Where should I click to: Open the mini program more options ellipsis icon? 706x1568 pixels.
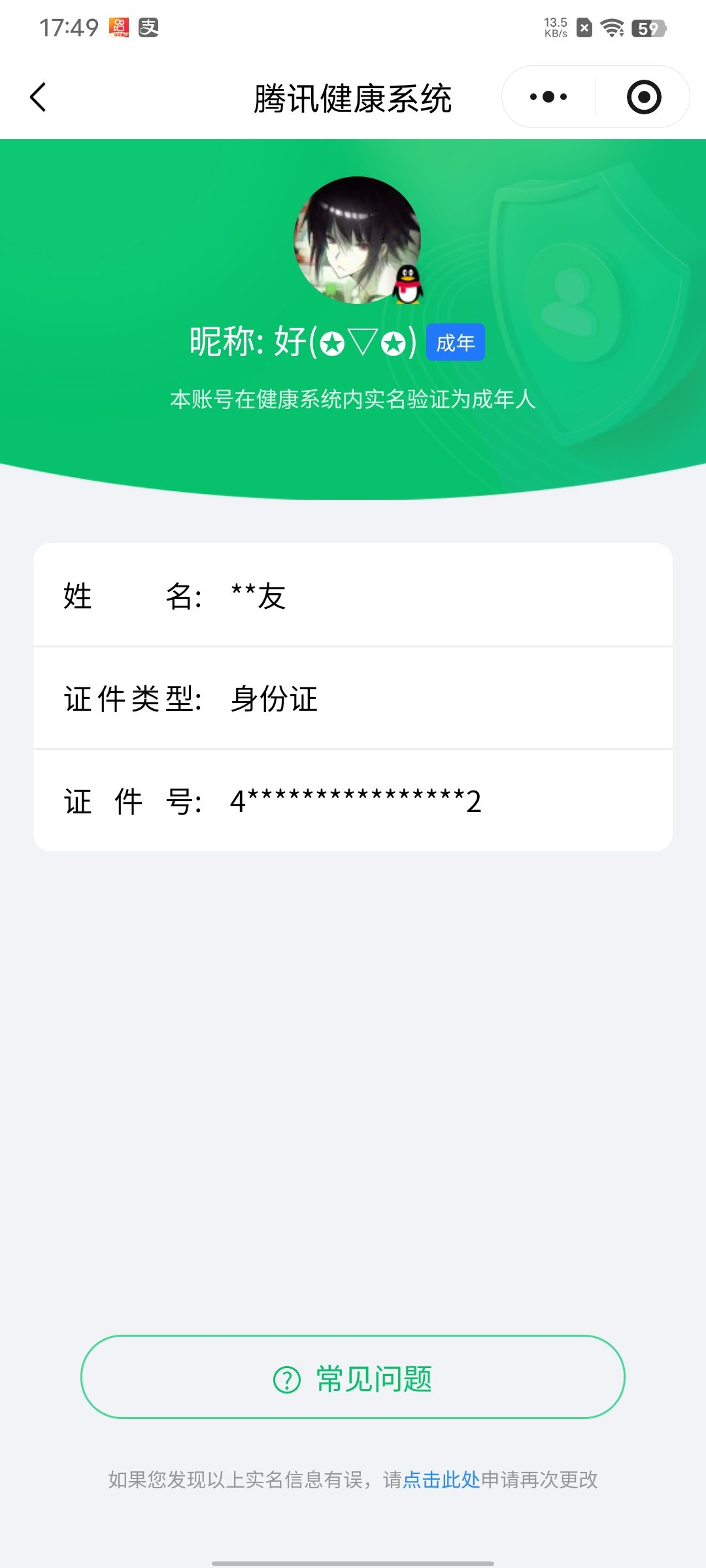tap(549, 96)
